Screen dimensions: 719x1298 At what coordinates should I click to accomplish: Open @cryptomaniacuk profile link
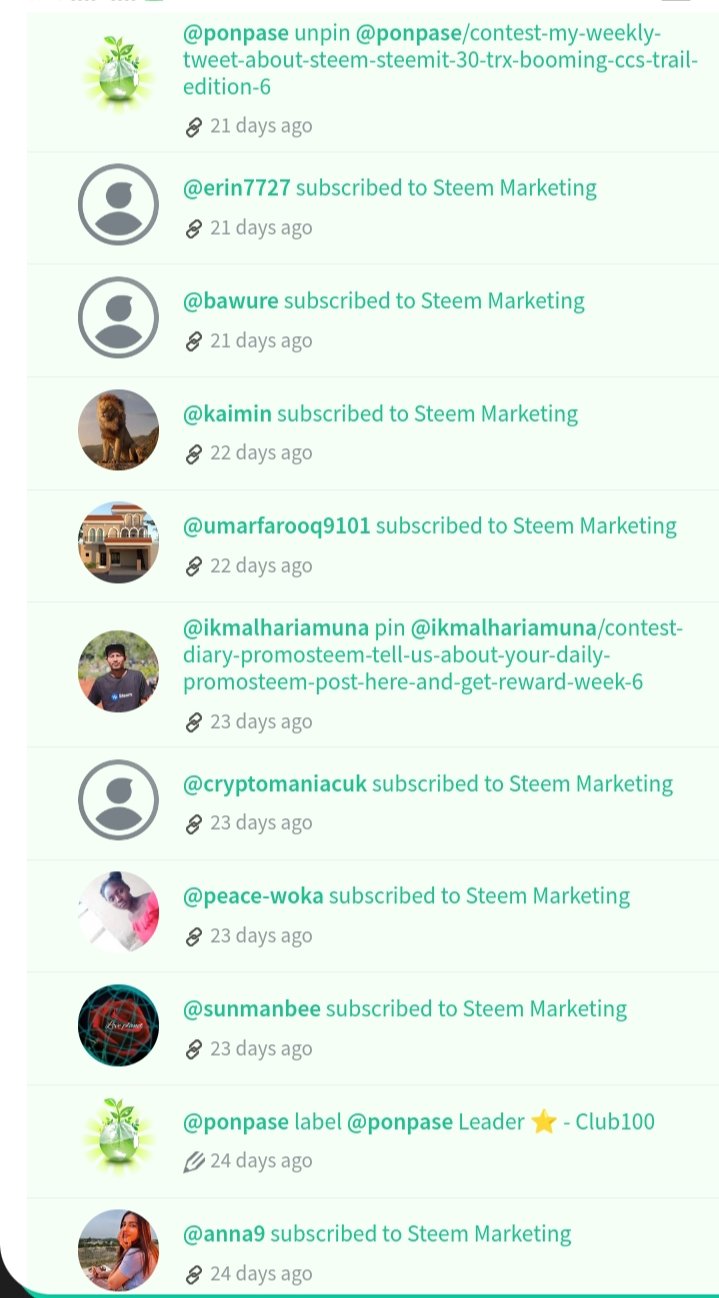coord(274,784)
